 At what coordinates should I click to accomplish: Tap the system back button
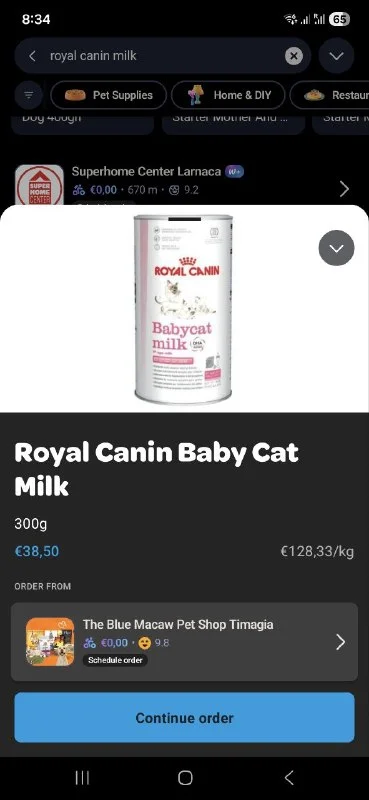(x=289, y=778)
